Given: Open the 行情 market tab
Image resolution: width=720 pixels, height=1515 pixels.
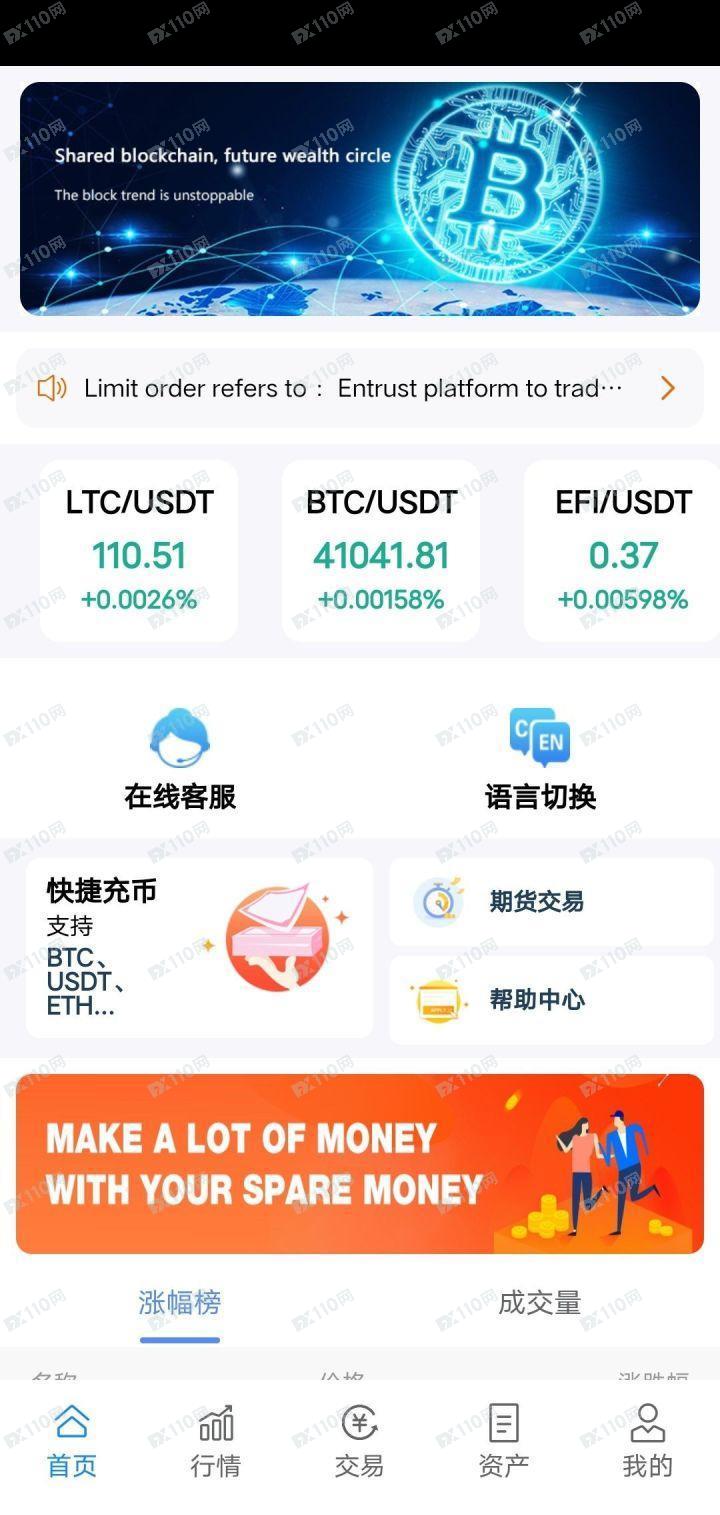Looking at the screenshot, I should (x=216, y=1441).
